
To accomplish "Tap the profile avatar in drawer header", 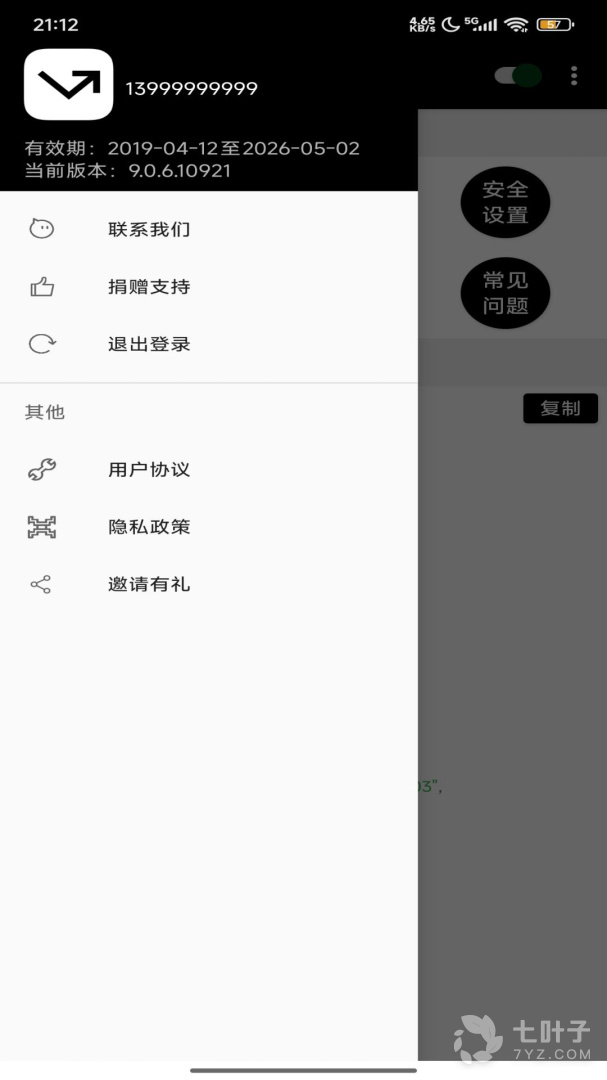I will pos(68,85).
